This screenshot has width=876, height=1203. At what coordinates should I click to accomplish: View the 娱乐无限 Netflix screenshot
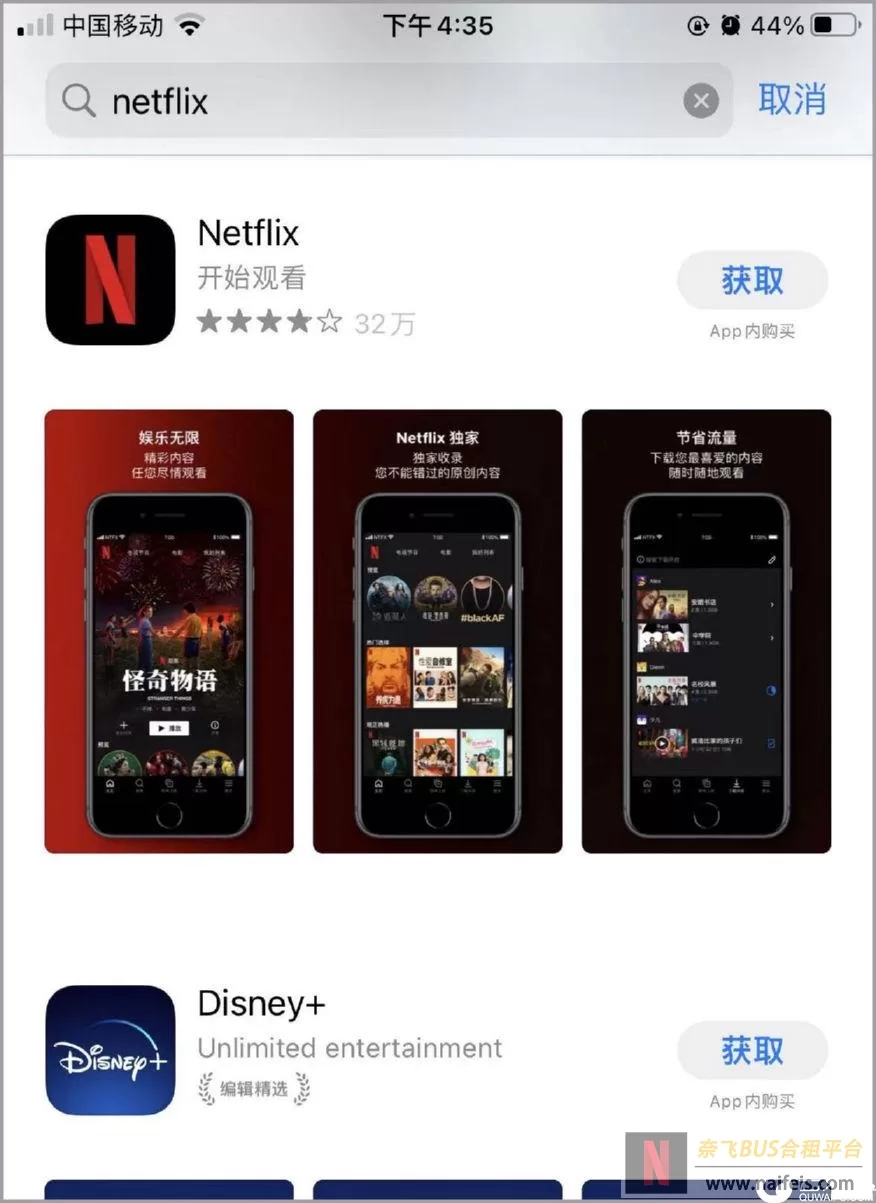click(169, 631)
